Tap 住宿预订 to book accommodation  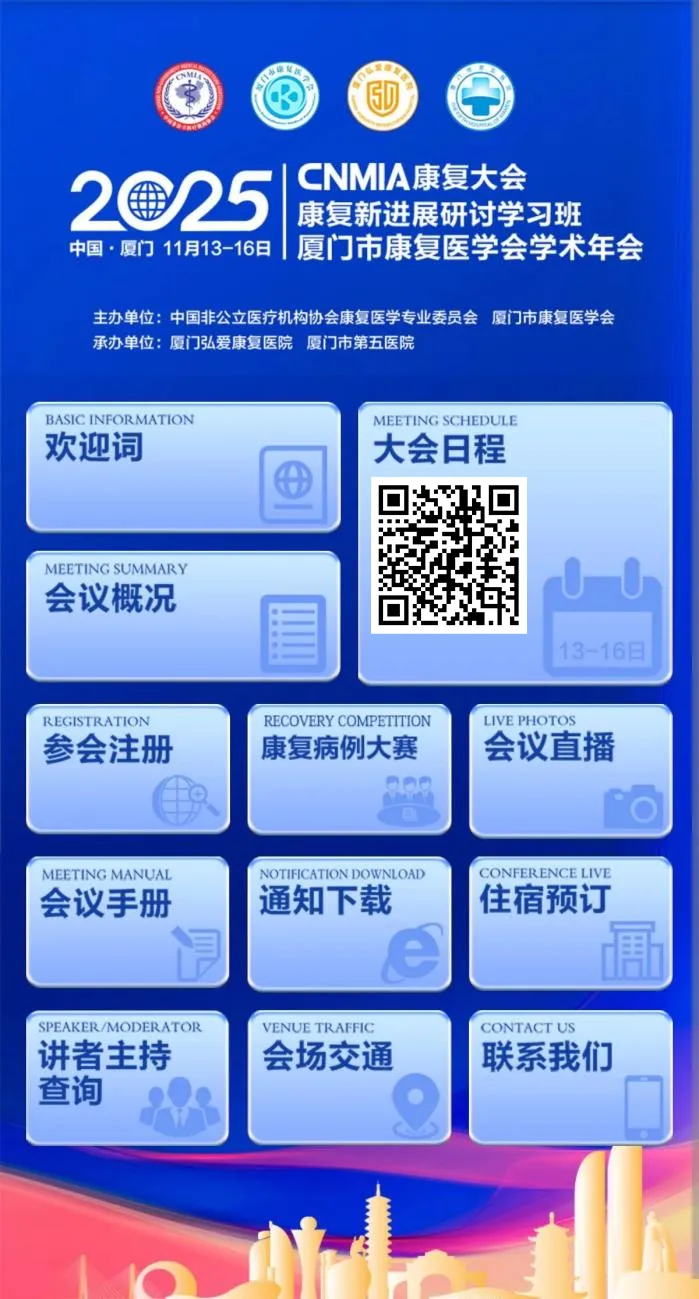click(570, 921)
